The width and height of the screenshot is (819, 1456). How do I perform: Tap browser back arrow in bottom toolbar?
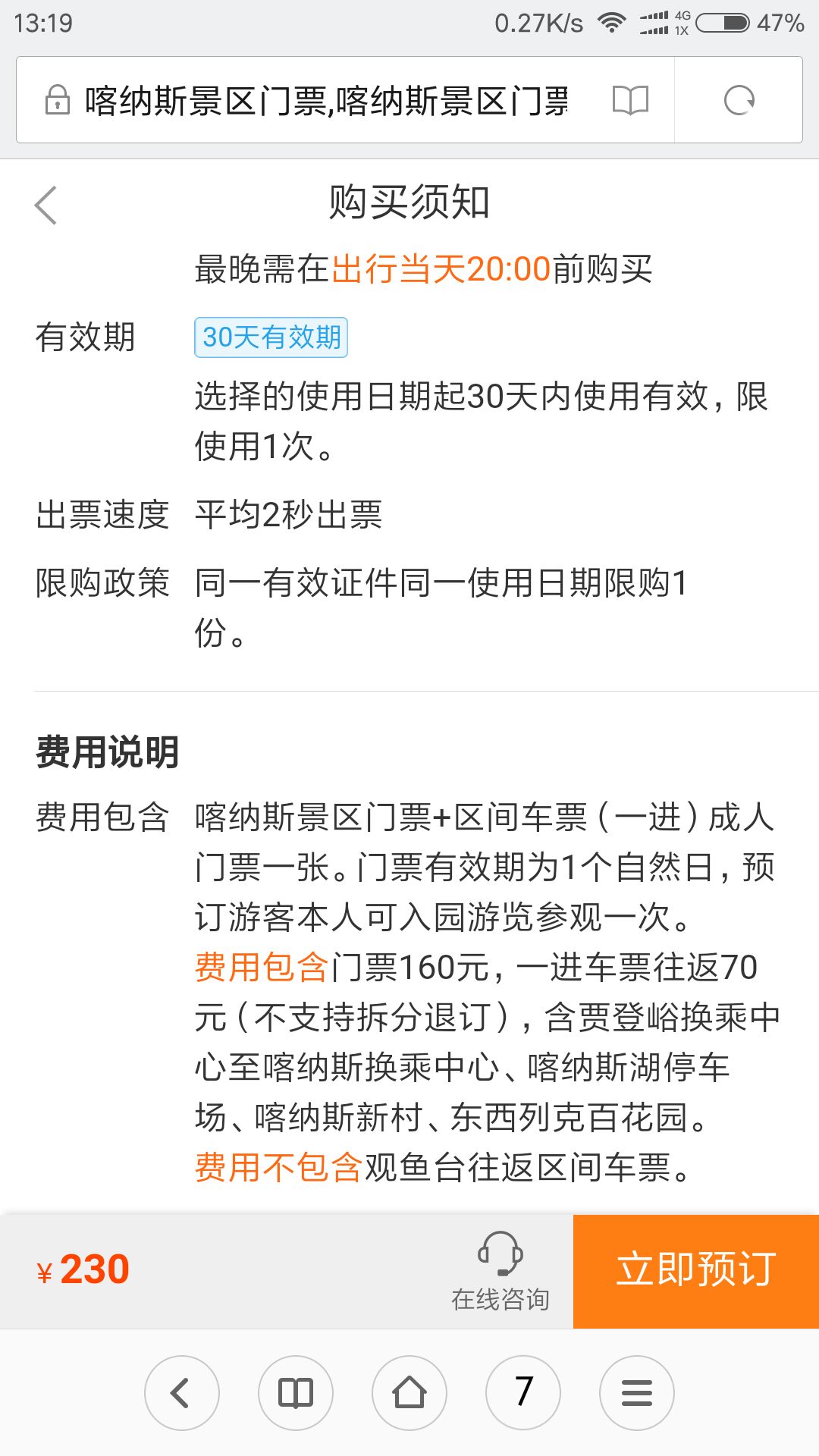click(182, 1393)
